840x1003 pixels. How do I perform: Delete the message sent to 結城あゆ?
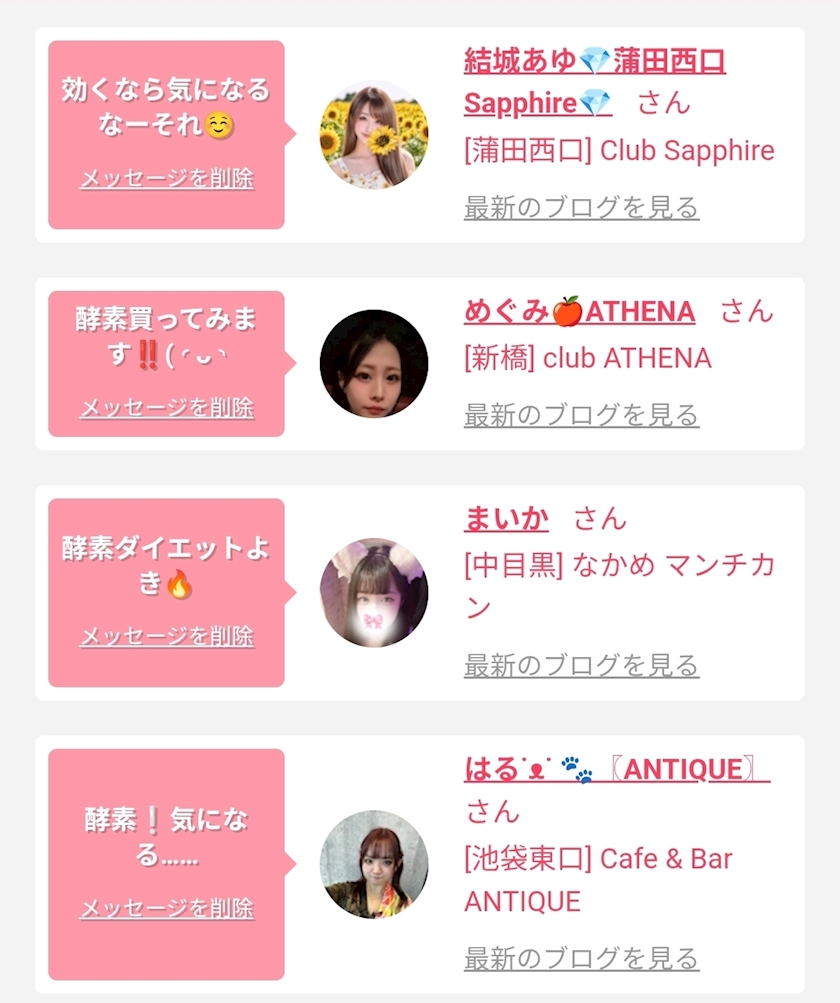click(x=167, y=178)
